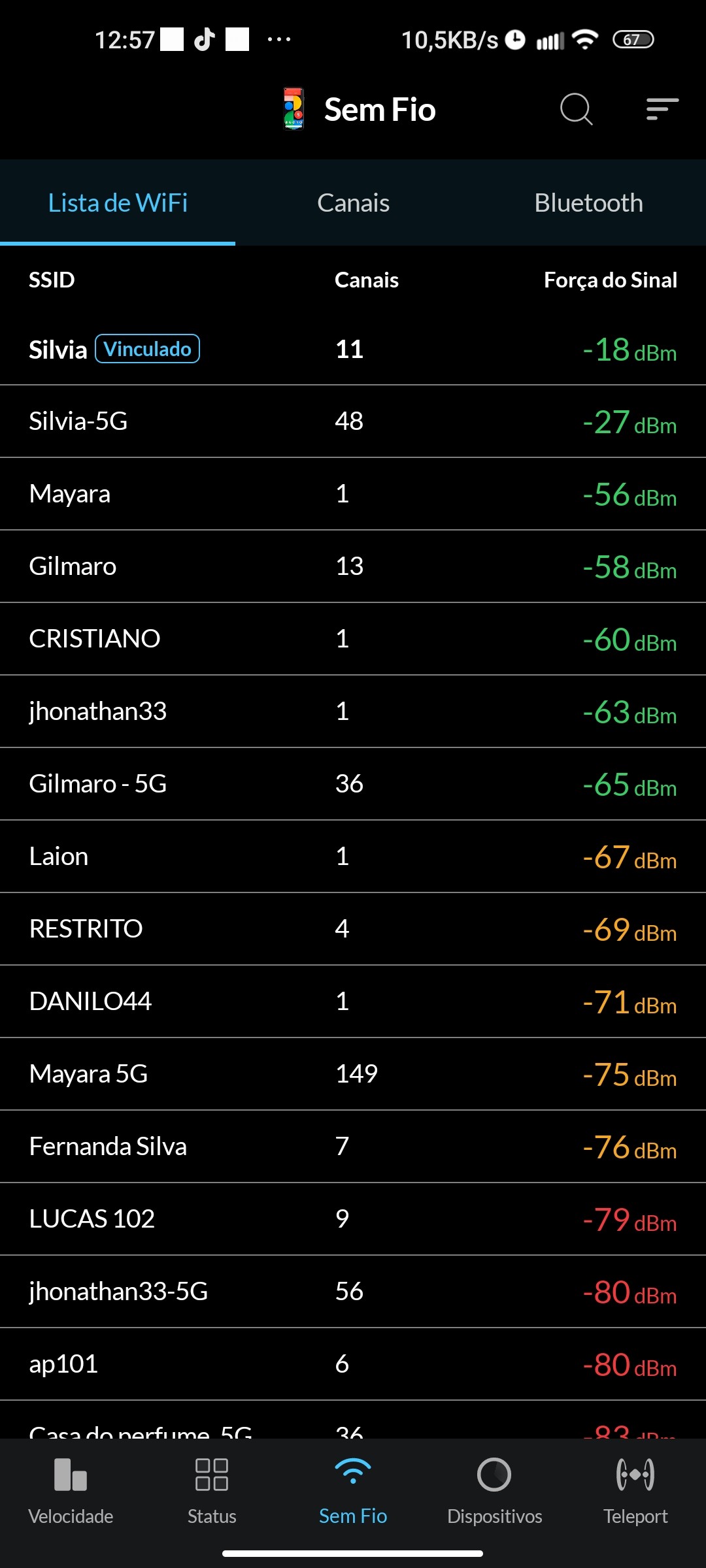Open the sort and filter icon
This screenshot has height=1568, width=706.
[x=662, y=109]
